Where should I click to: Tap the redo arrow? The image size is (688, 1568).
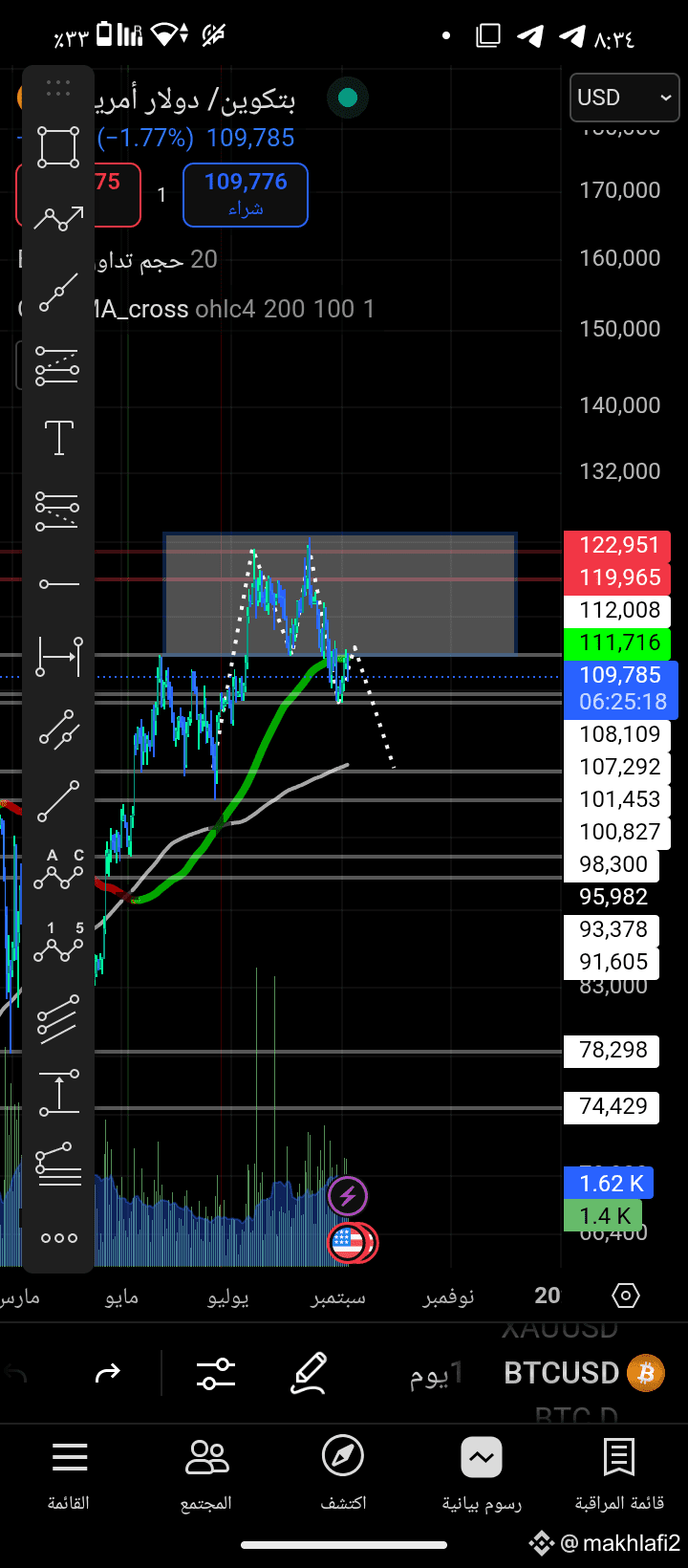click(108, 1374)
